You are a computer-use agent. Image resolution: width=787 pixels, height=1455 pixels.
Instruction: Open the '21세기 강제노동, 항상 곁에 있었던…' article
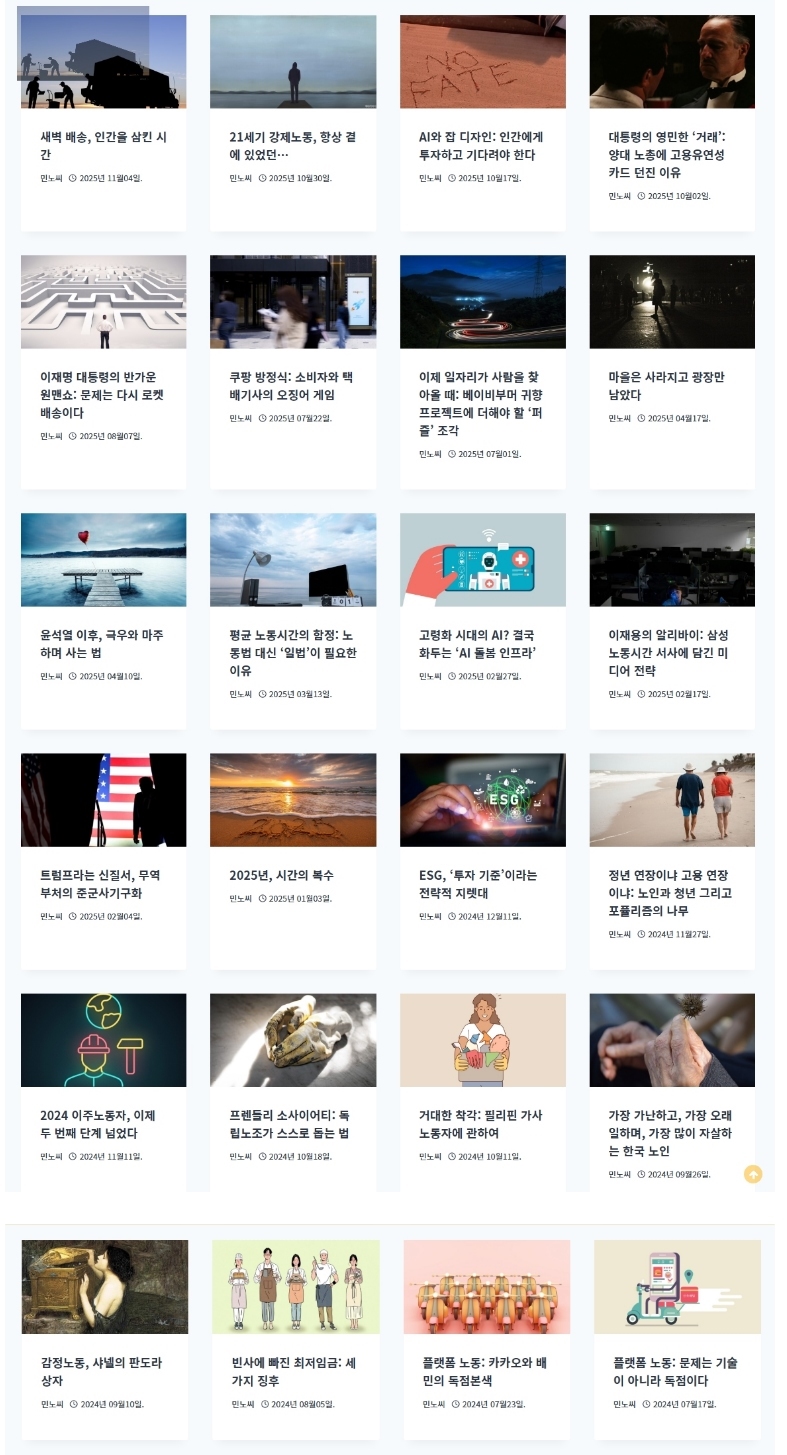click(292, 146)
